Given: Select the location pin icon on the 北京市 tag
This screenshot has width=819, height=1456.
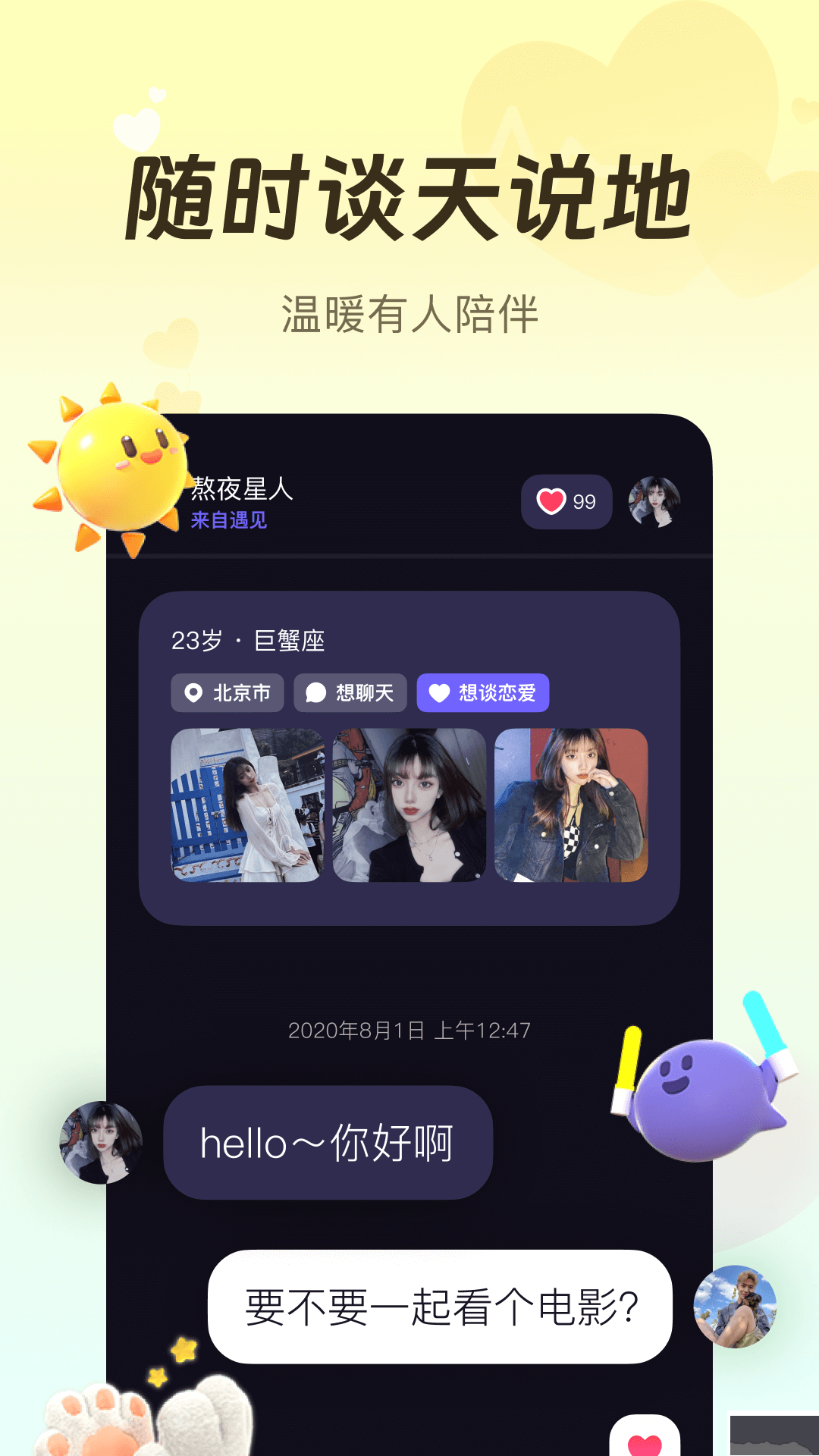Looking at the screenshot, I should point(195,692).
